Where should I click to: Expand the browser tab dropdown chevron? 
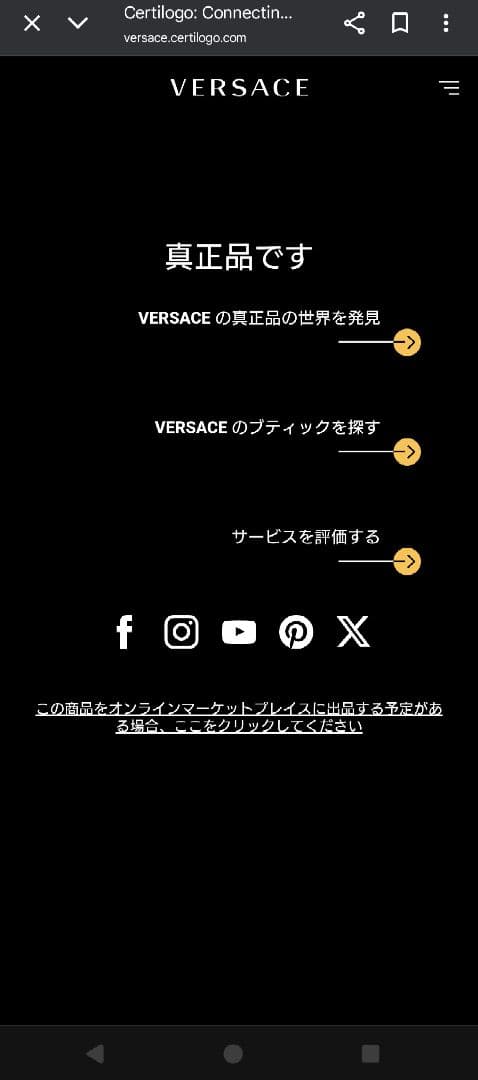[x=78, y=23]
